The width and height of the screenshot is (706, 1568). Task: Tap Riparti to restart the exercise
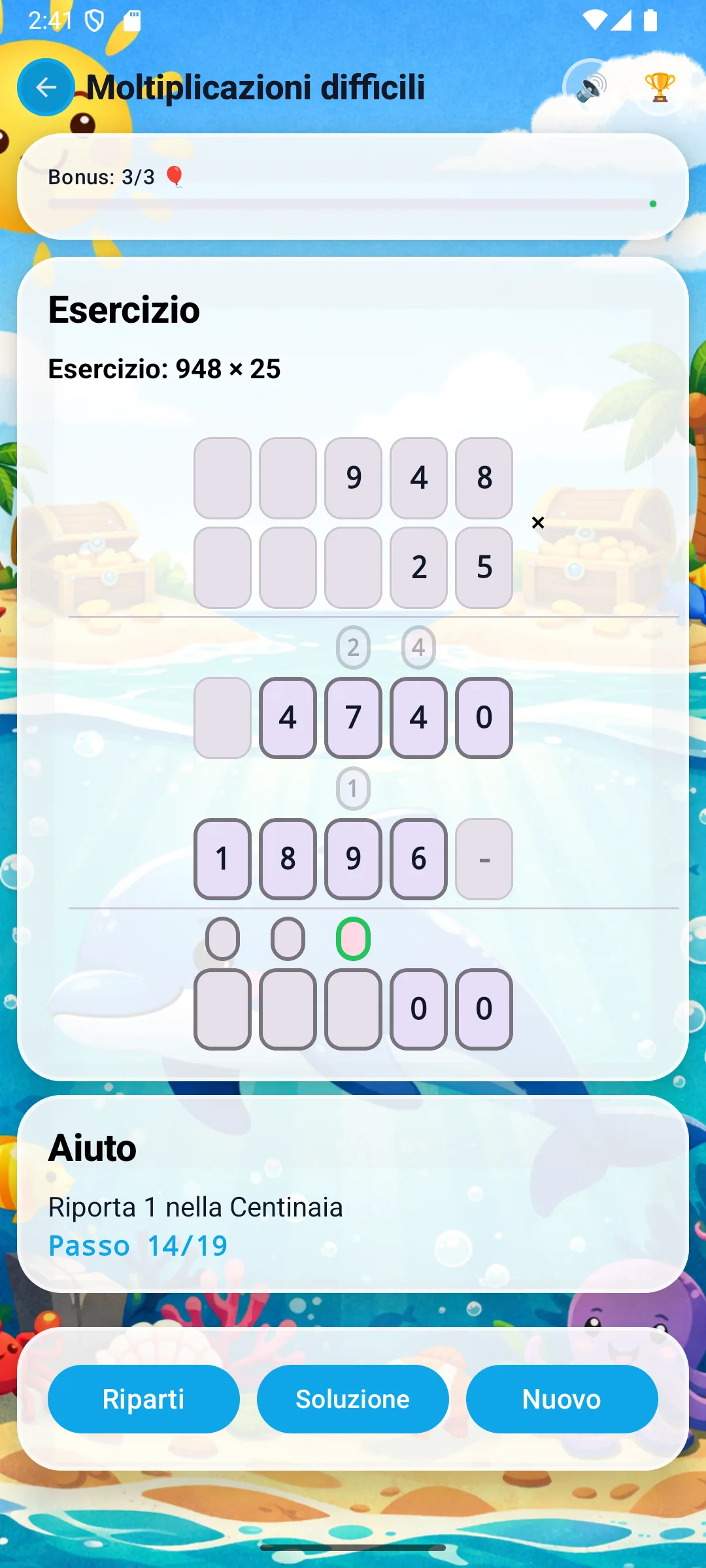coord(143,1399)
